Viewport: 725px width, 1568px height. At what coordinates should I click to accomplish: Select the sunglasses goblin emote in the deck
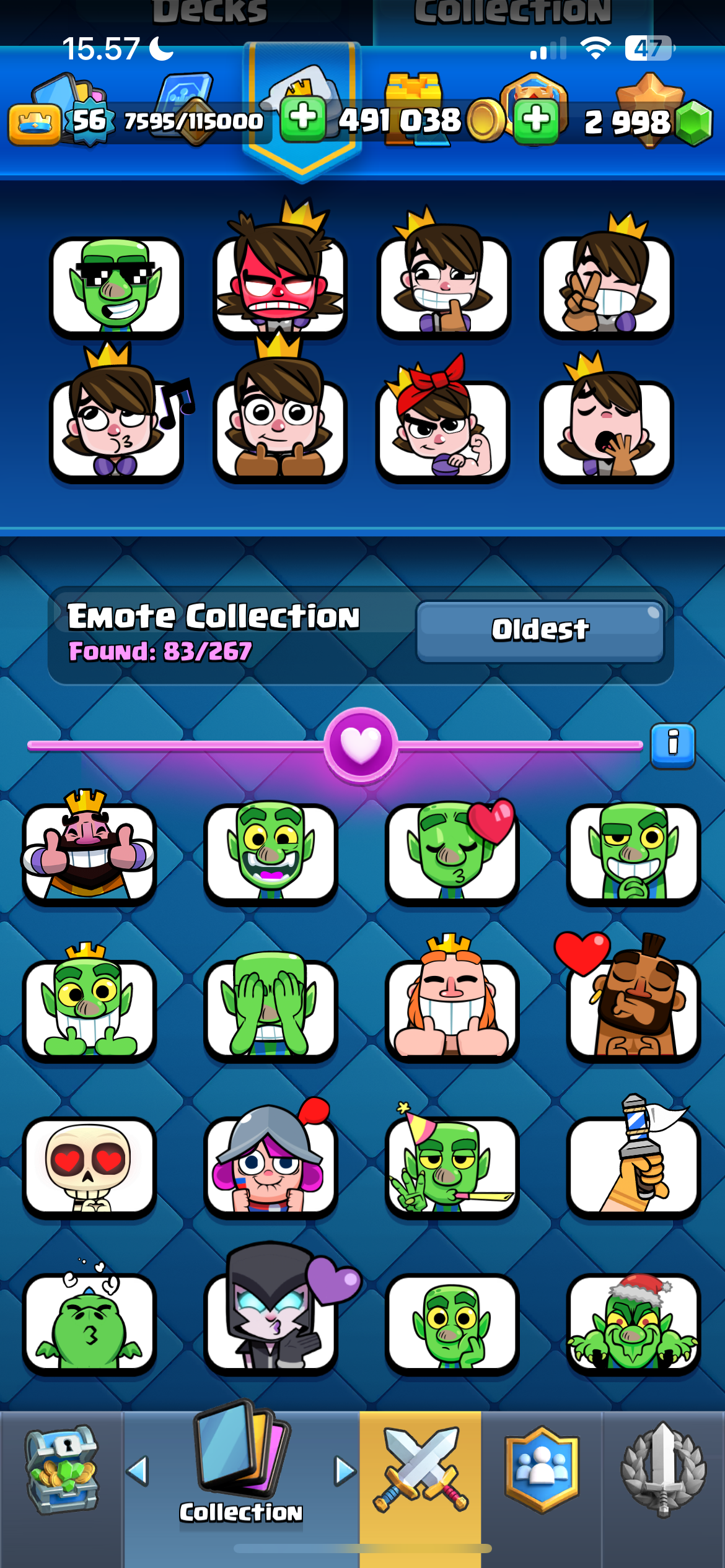coord(116,287)
